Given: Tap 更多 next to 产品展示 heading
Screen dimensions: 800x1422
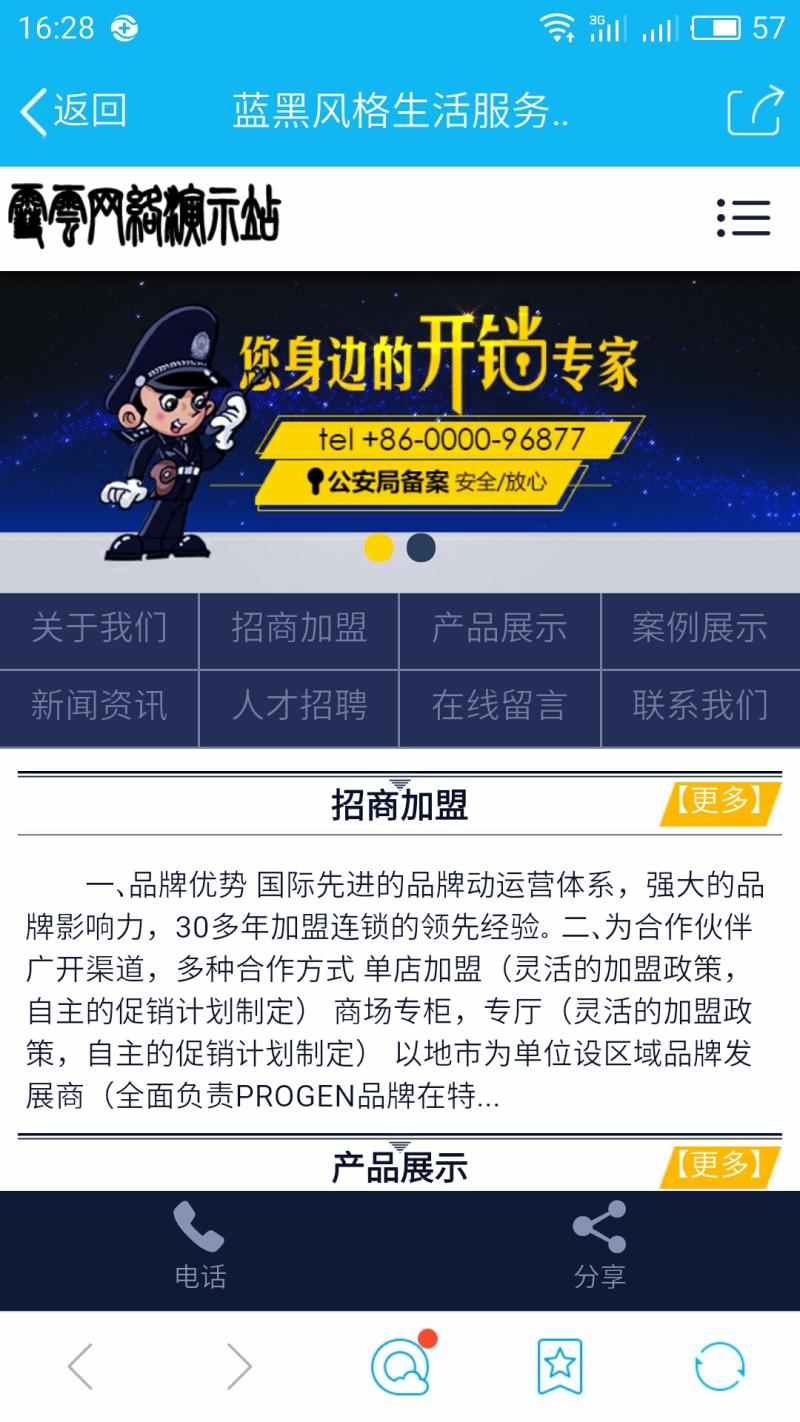Looking at the screenshot, I should [x=720, y=1165].
